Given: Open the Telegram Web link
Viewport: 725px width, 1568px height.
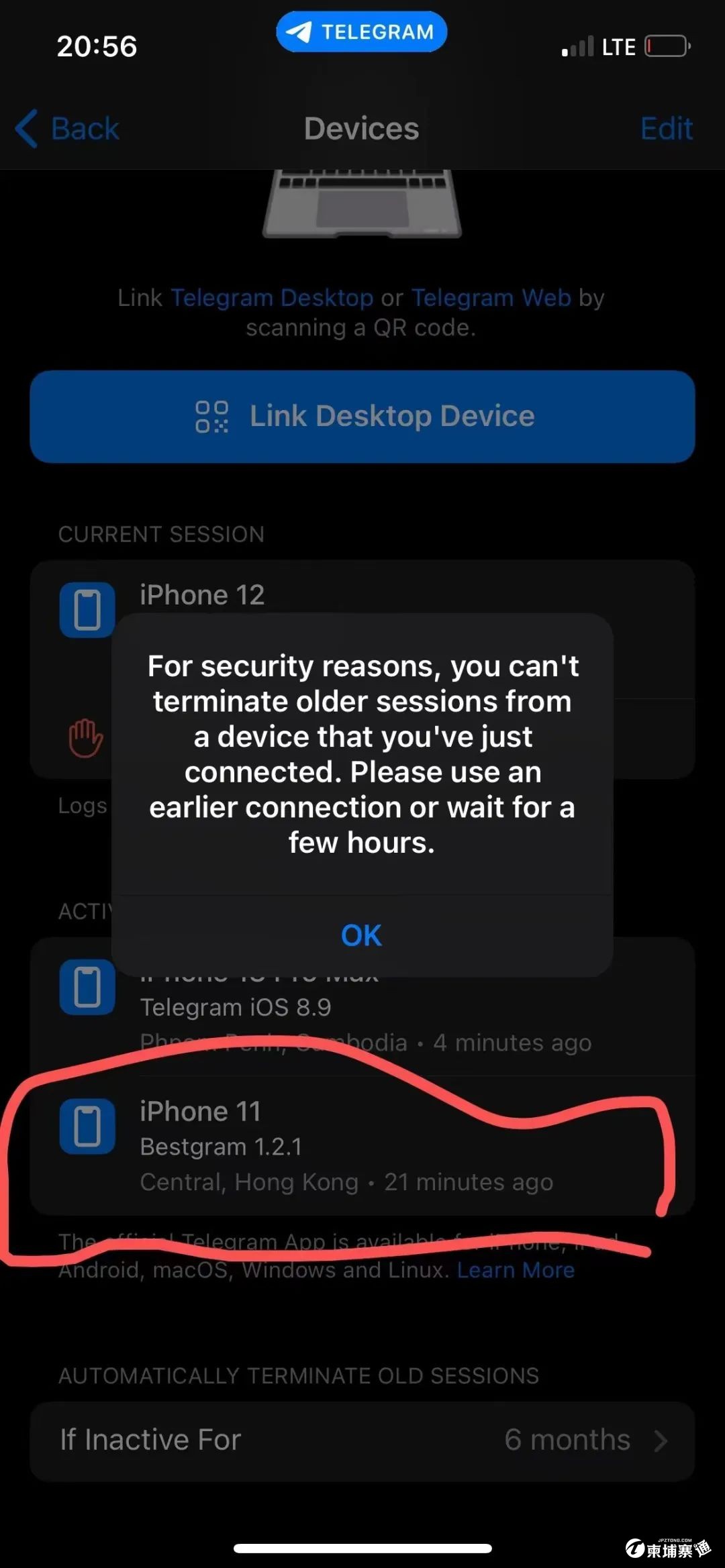Looking at the screenshot, I should pos(491,297).
